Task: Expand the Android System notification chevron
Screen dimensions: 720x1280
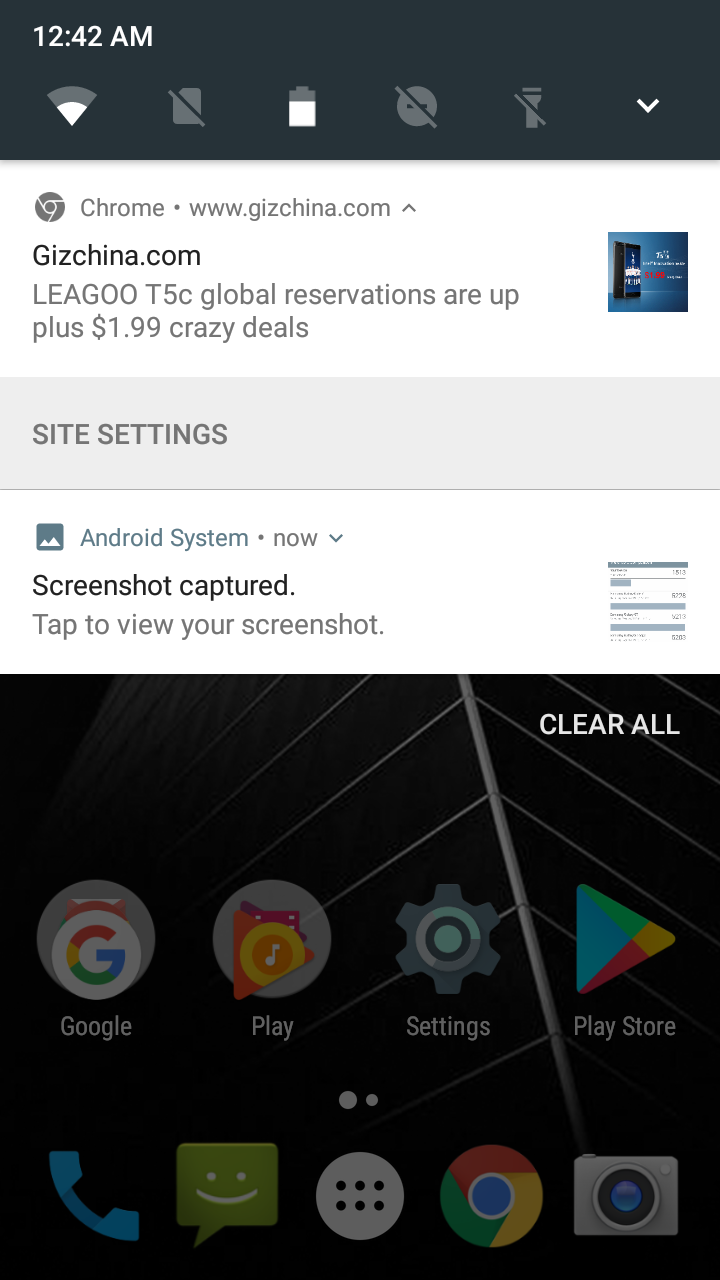Action: [336, 538]
